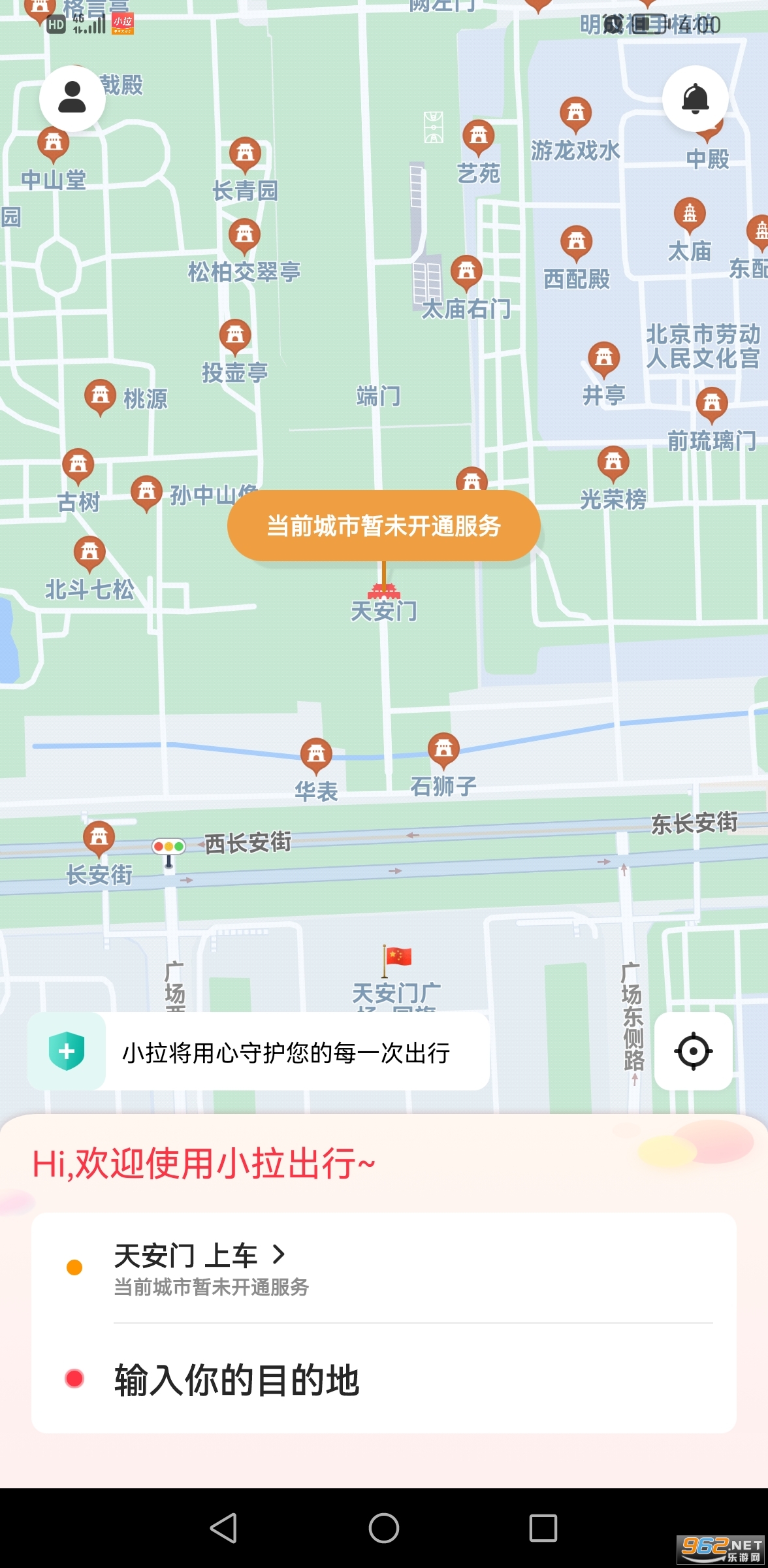
Task: Go back with system back button
Action: coord(223,1528)
